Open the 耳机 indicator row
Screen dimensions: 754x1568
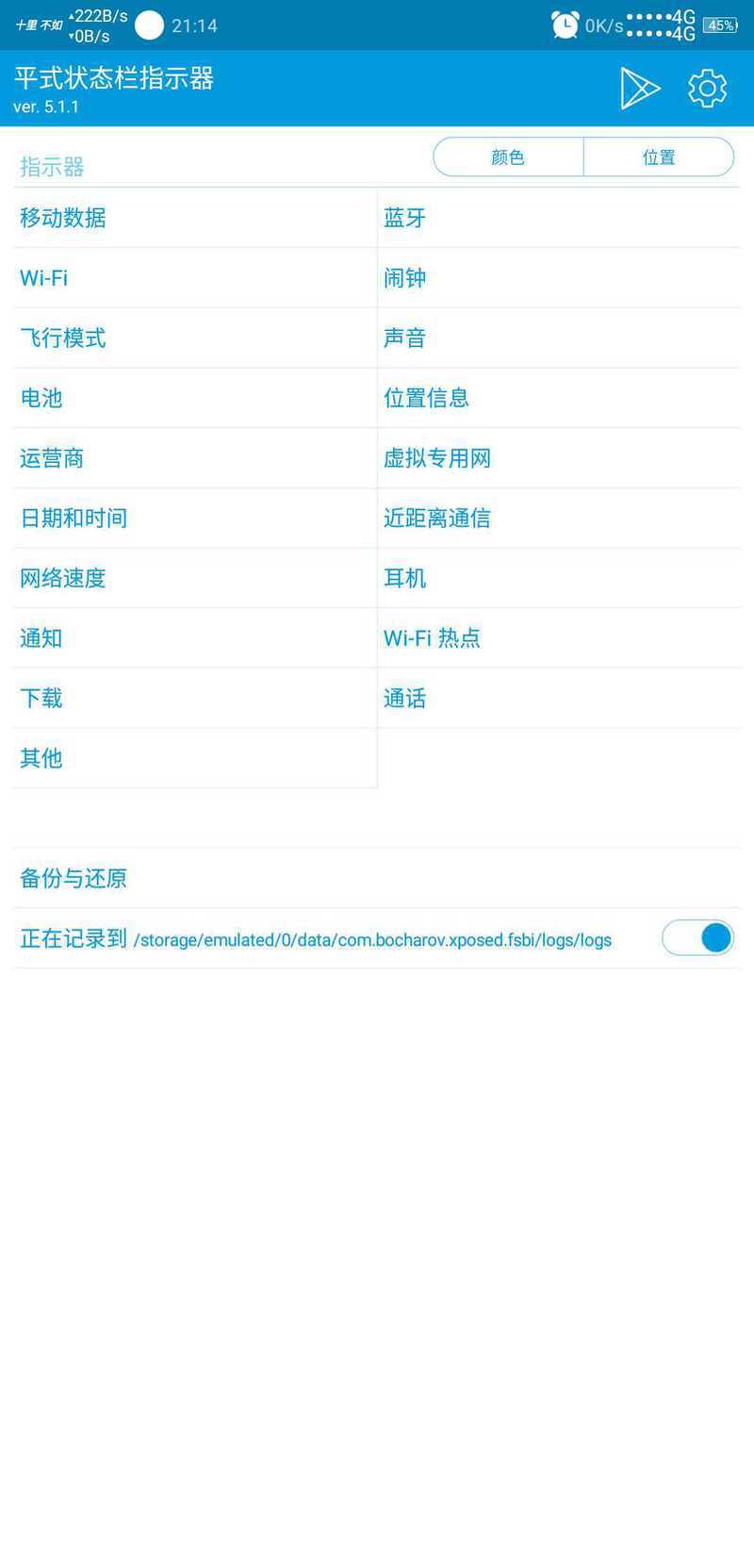(559, 578)
